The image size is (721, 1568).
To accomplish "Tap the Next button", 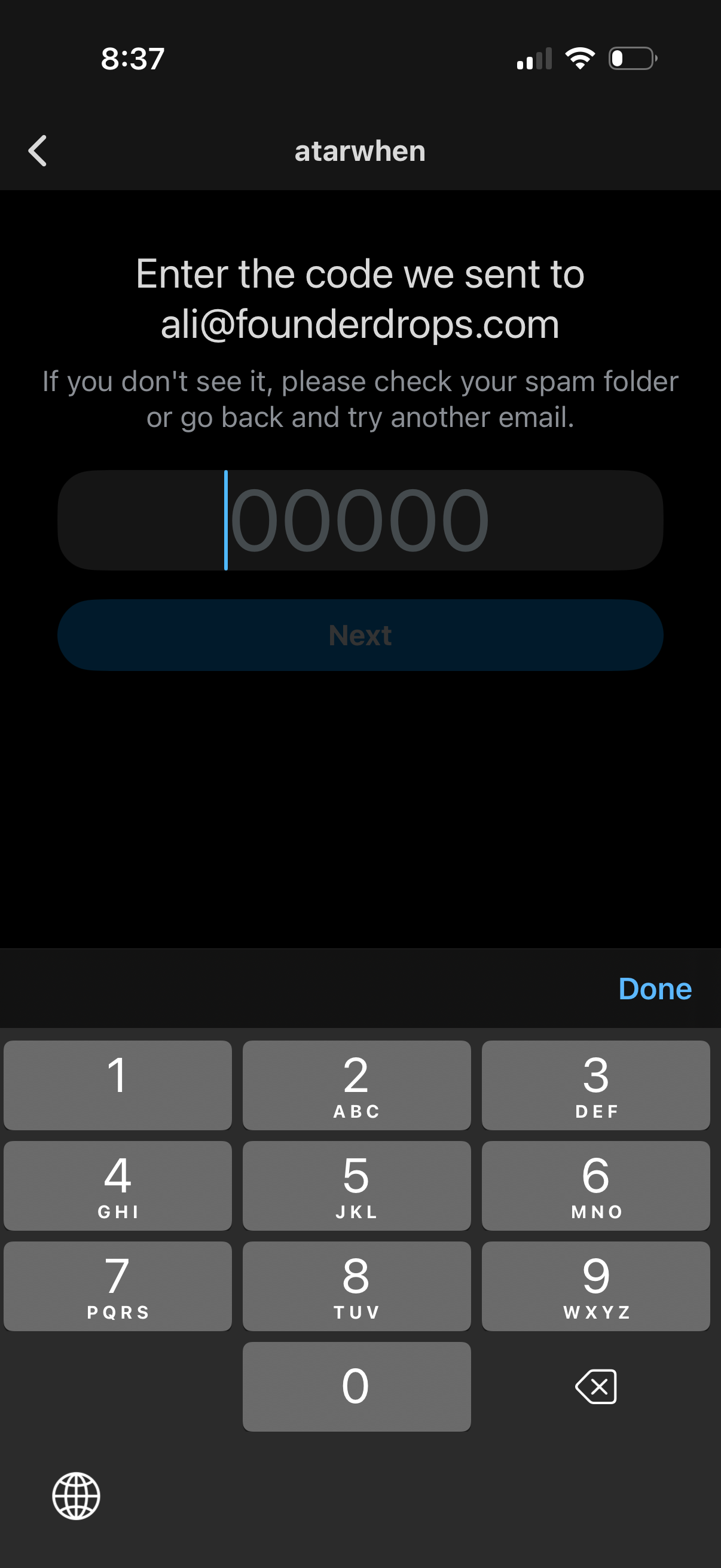I will pos(360,634).
